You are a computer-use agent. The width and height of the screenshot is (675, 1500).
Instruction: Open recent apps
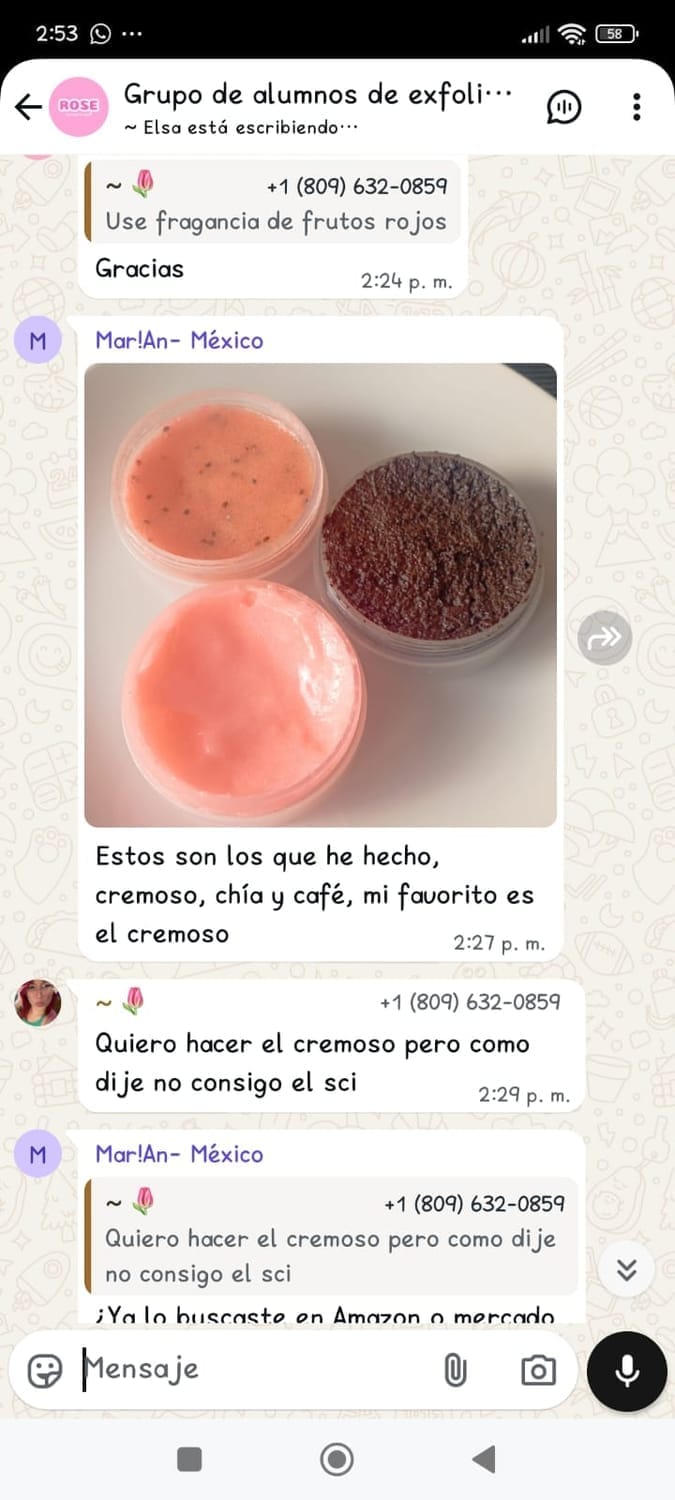189,1460
